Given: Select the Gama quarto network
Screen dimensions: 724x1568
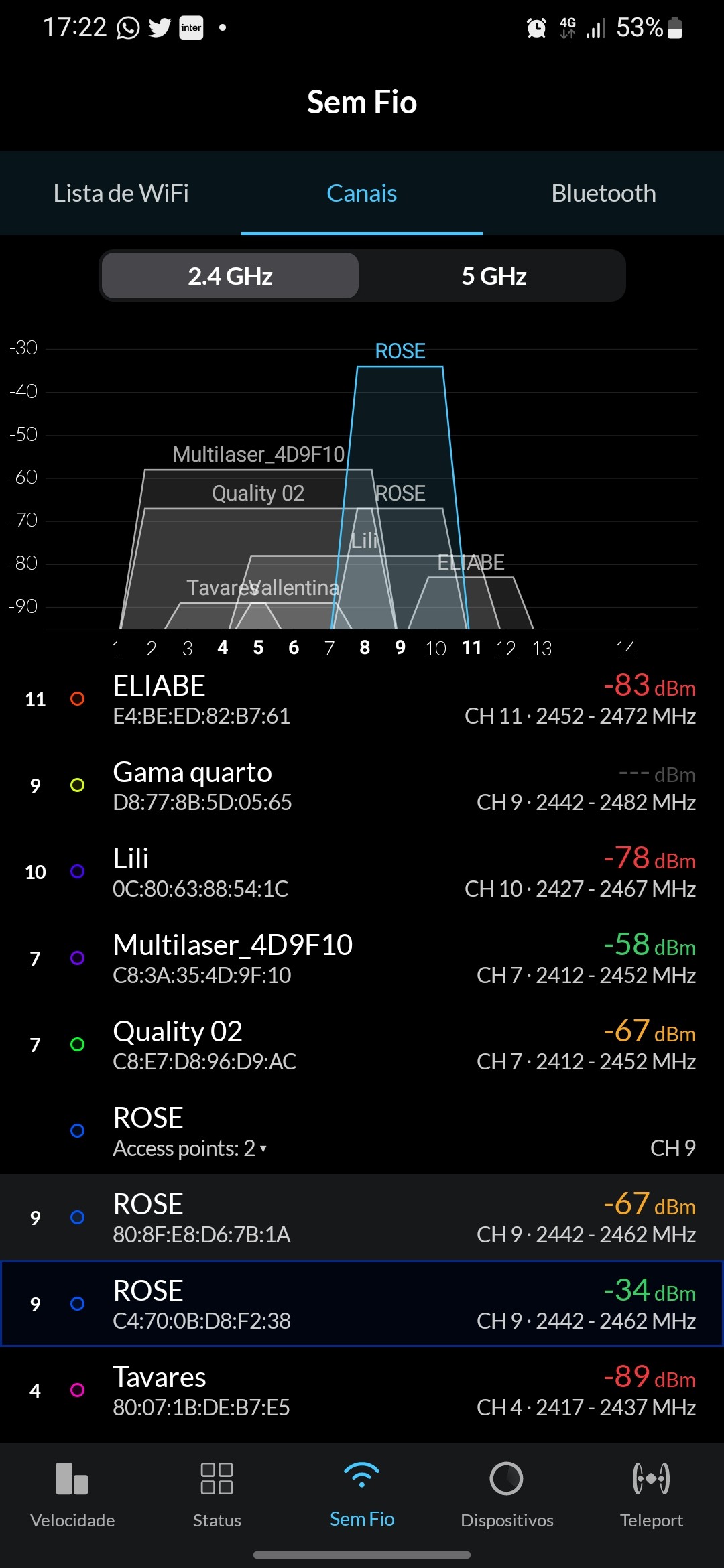Looking at the screenshot, I should [362, 786].
